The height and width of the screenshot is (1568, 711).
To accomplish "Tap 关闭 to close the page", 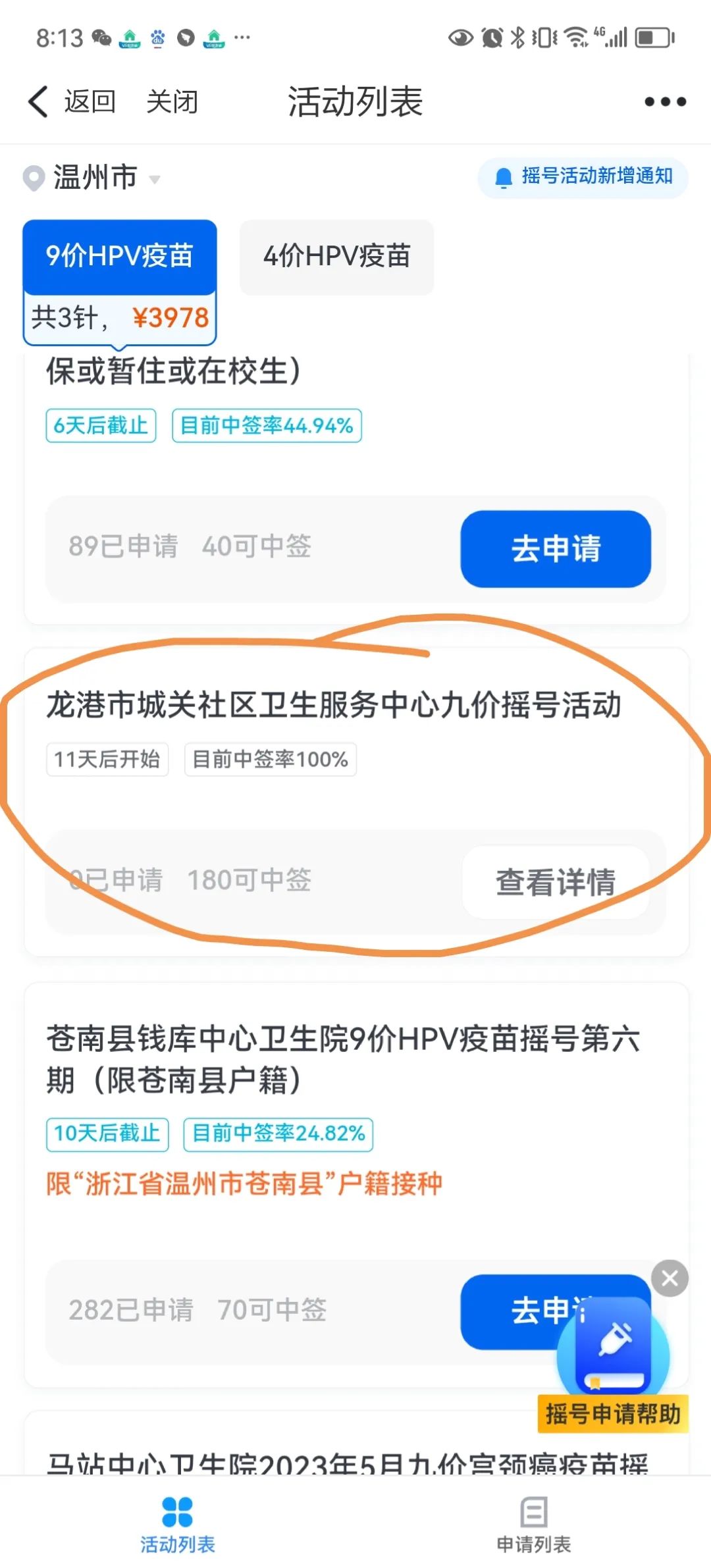I will coord(172,102).
